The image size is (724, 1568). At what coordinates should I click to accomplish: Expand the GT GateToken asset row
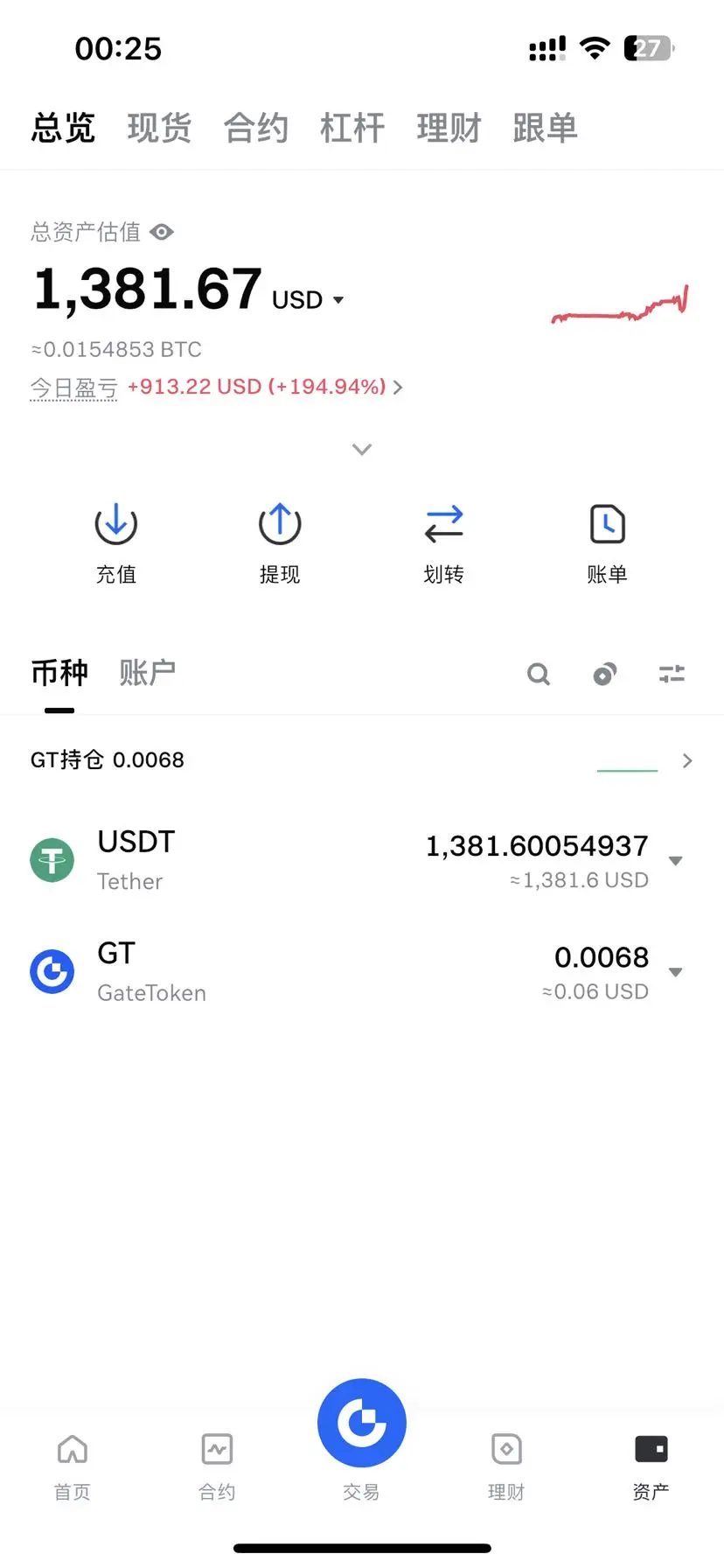coord(362,972)
